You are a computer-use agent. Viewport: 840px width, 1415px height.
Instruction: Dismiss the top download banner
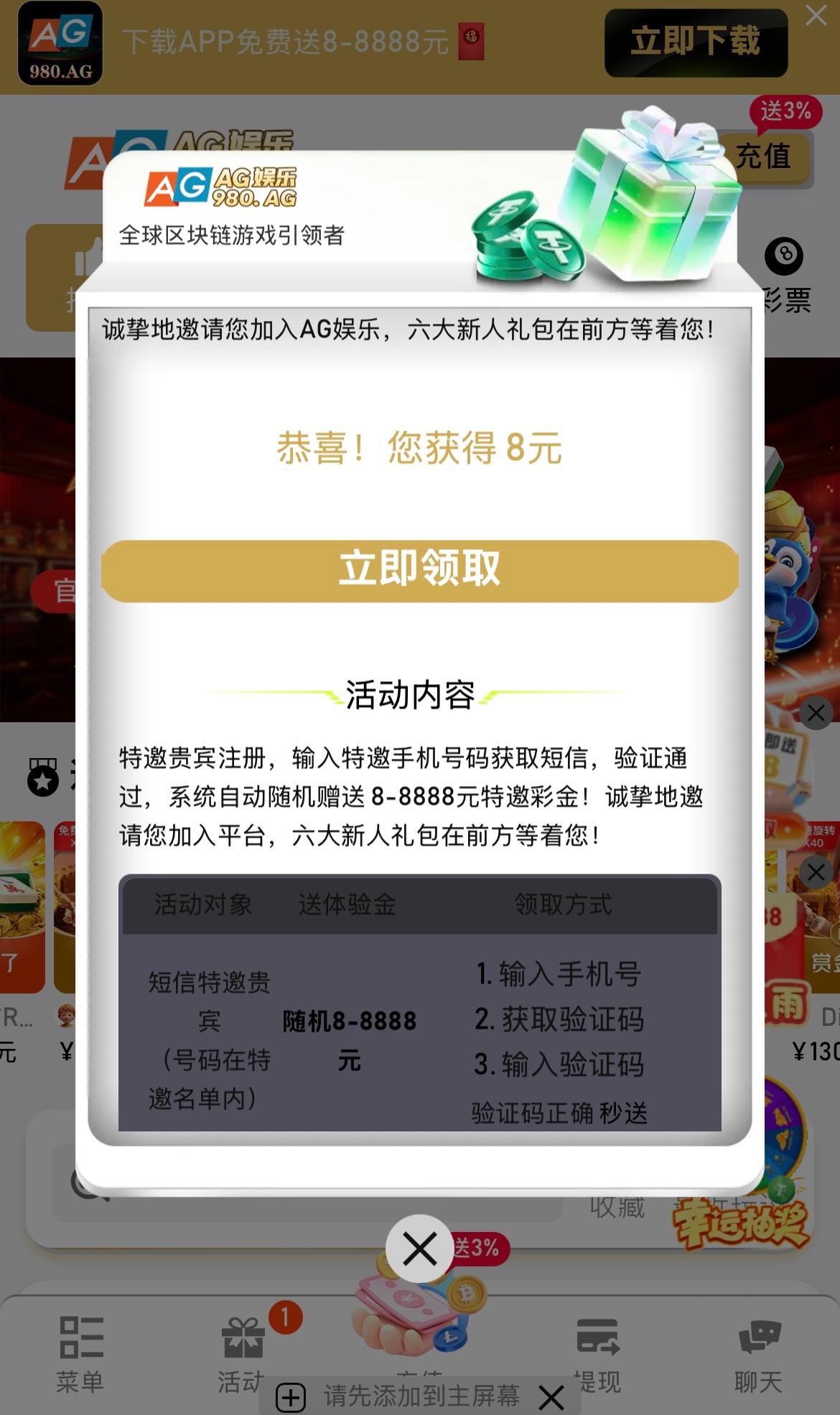coord(816,15)
